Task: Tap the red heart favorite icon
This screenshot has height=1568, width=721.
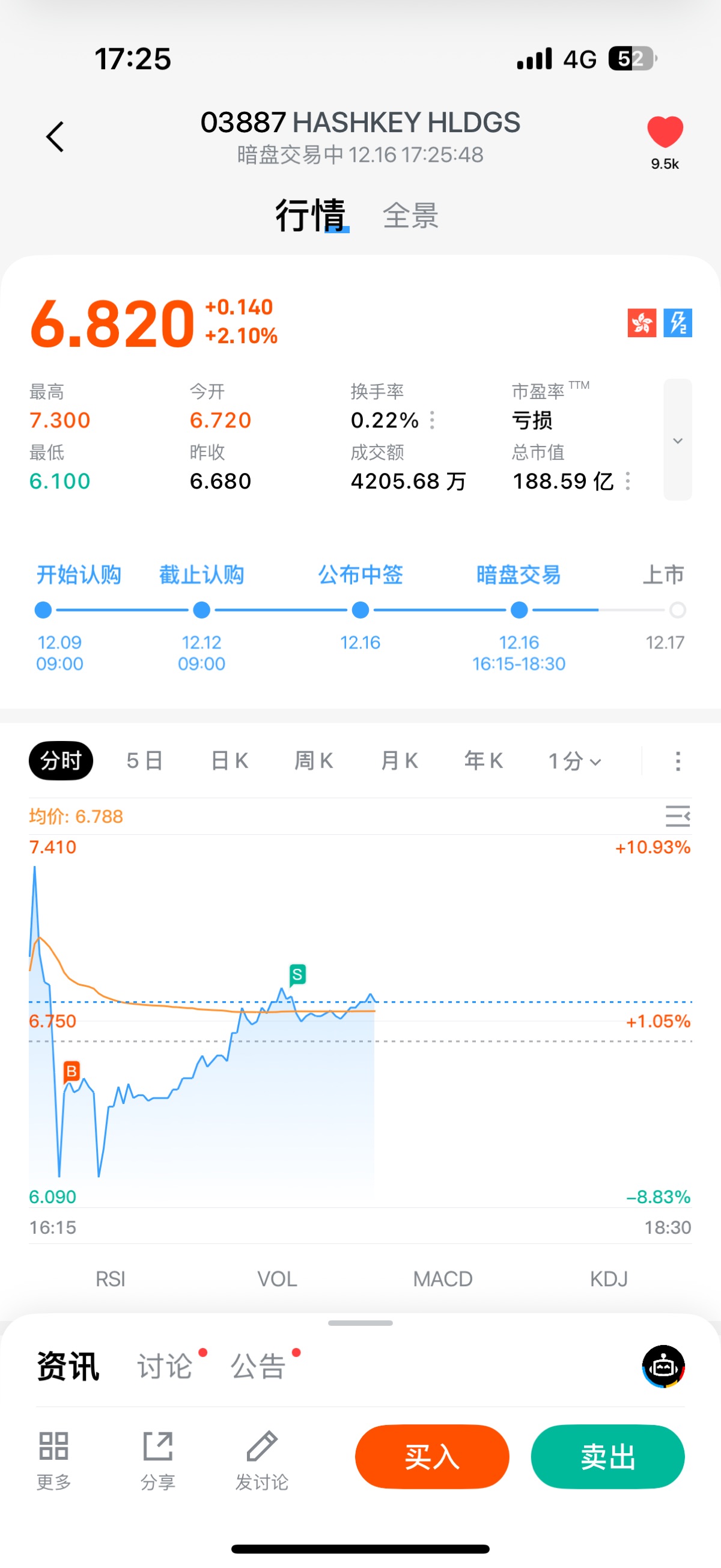Action: [x=665, y=132]
